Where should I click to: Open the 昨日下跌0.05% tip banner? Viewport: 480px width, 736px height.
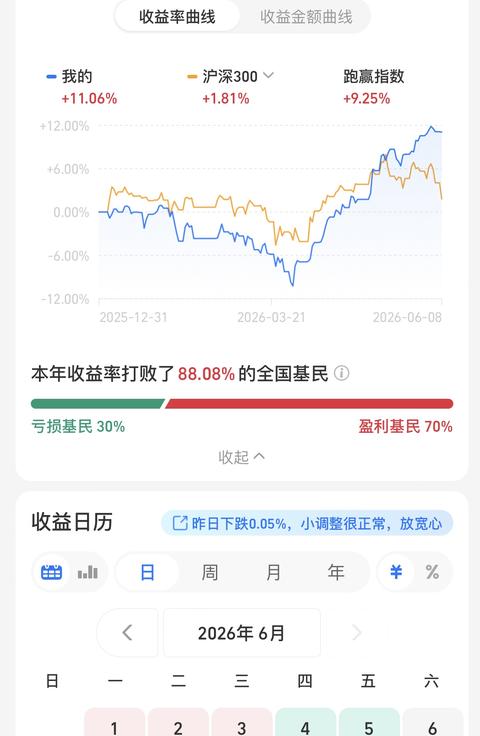click(307, 523)
